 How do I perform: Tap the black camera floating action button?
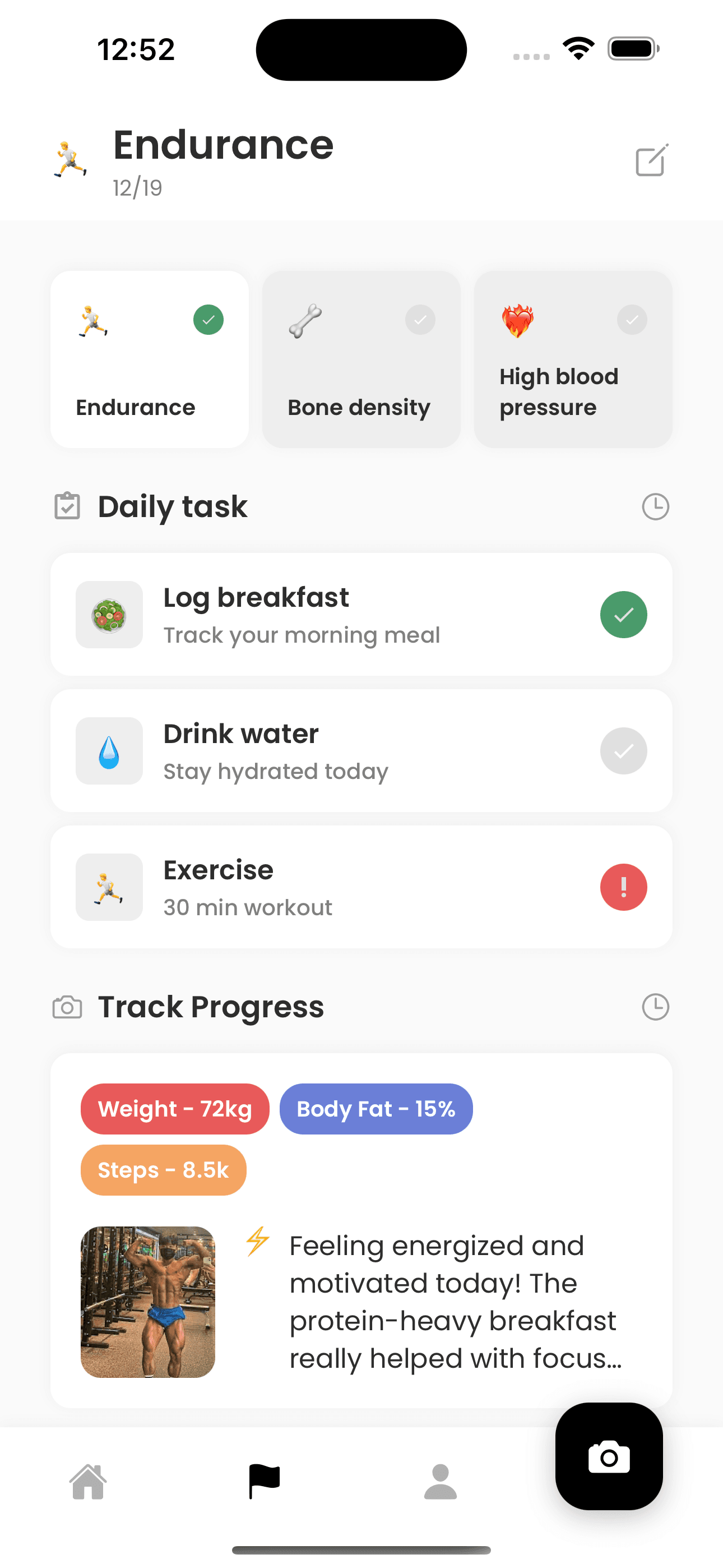[x=609, y=1456]
